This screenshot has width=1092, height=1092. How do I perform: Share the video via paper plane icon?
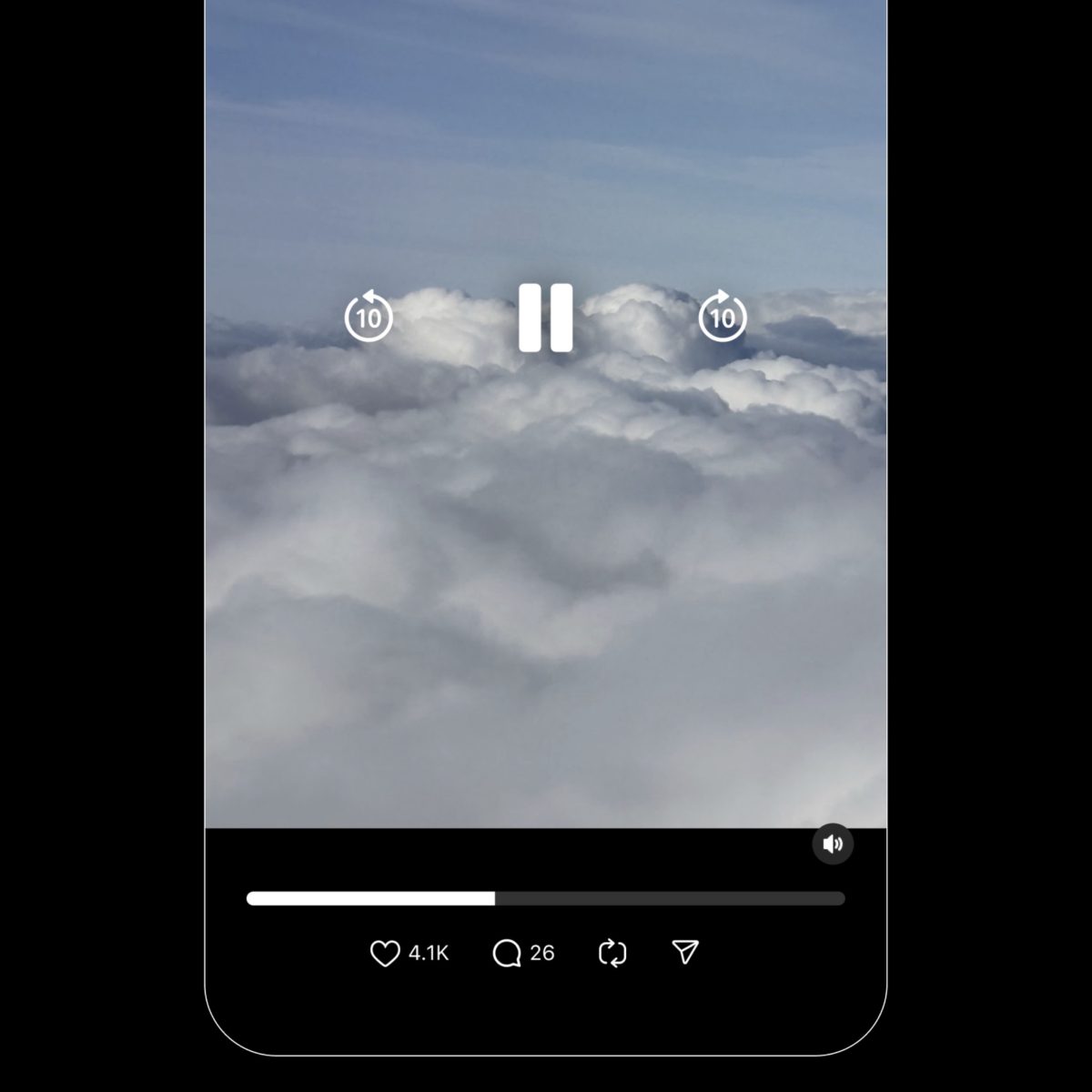click(685, 952)
